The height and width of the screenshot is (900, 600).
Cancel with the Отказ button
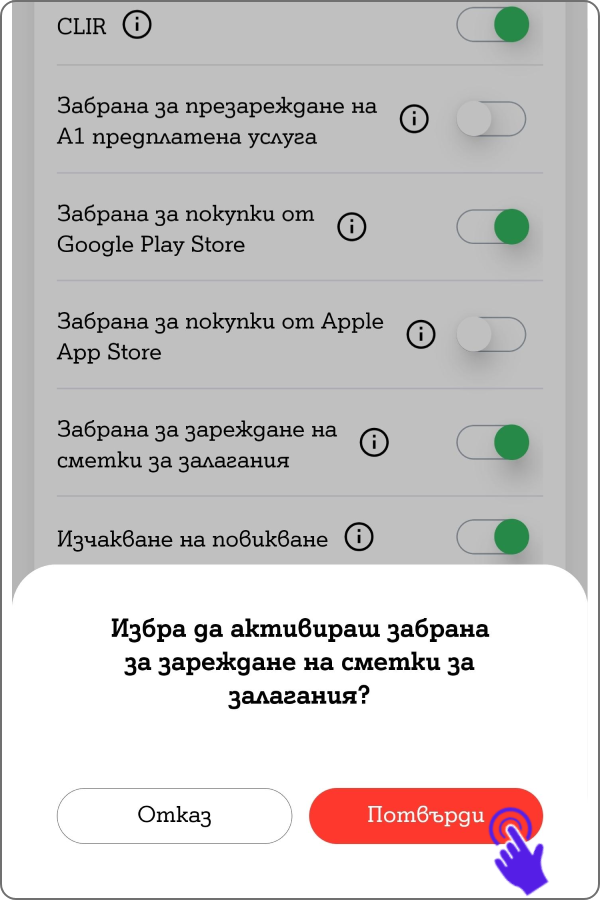pos(174,815)
